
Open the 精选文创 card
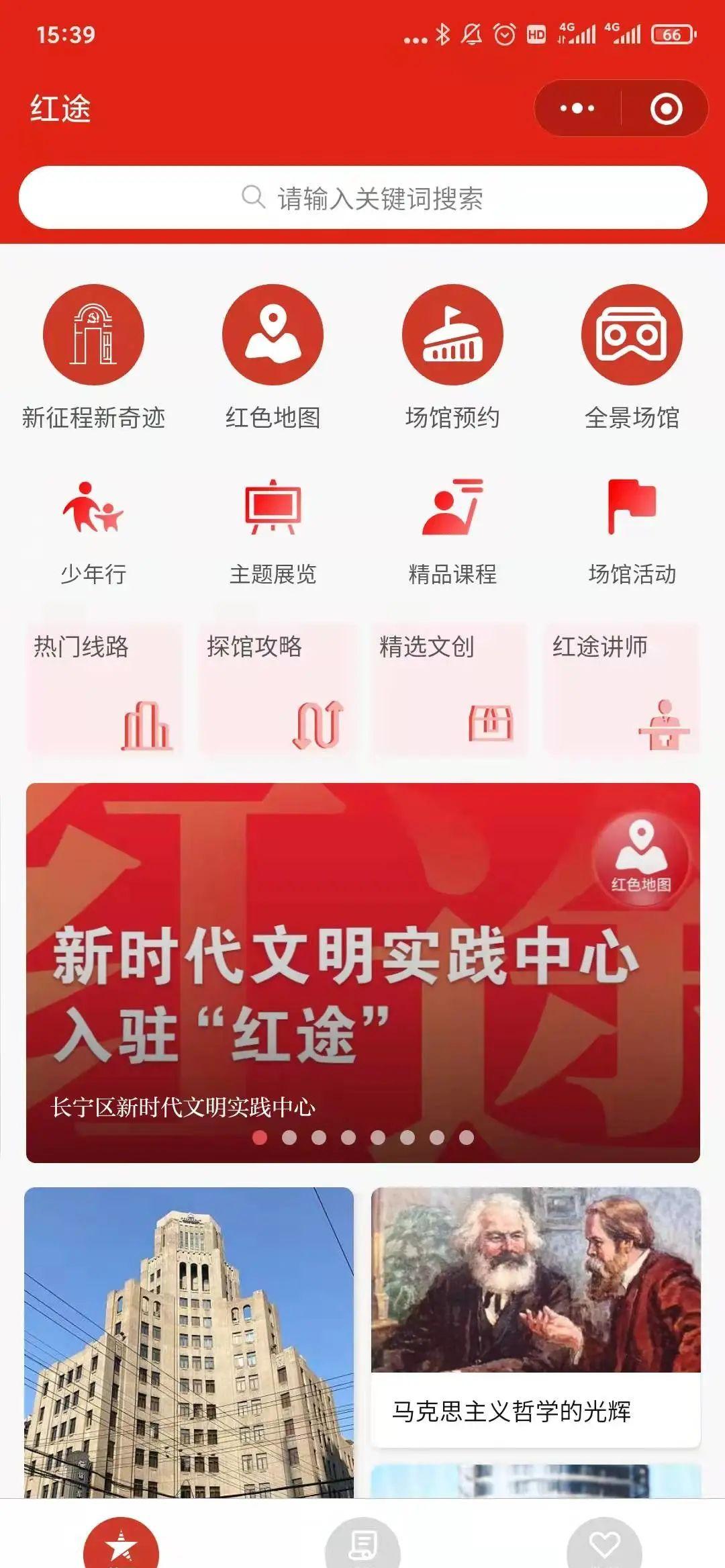(449, 688)
